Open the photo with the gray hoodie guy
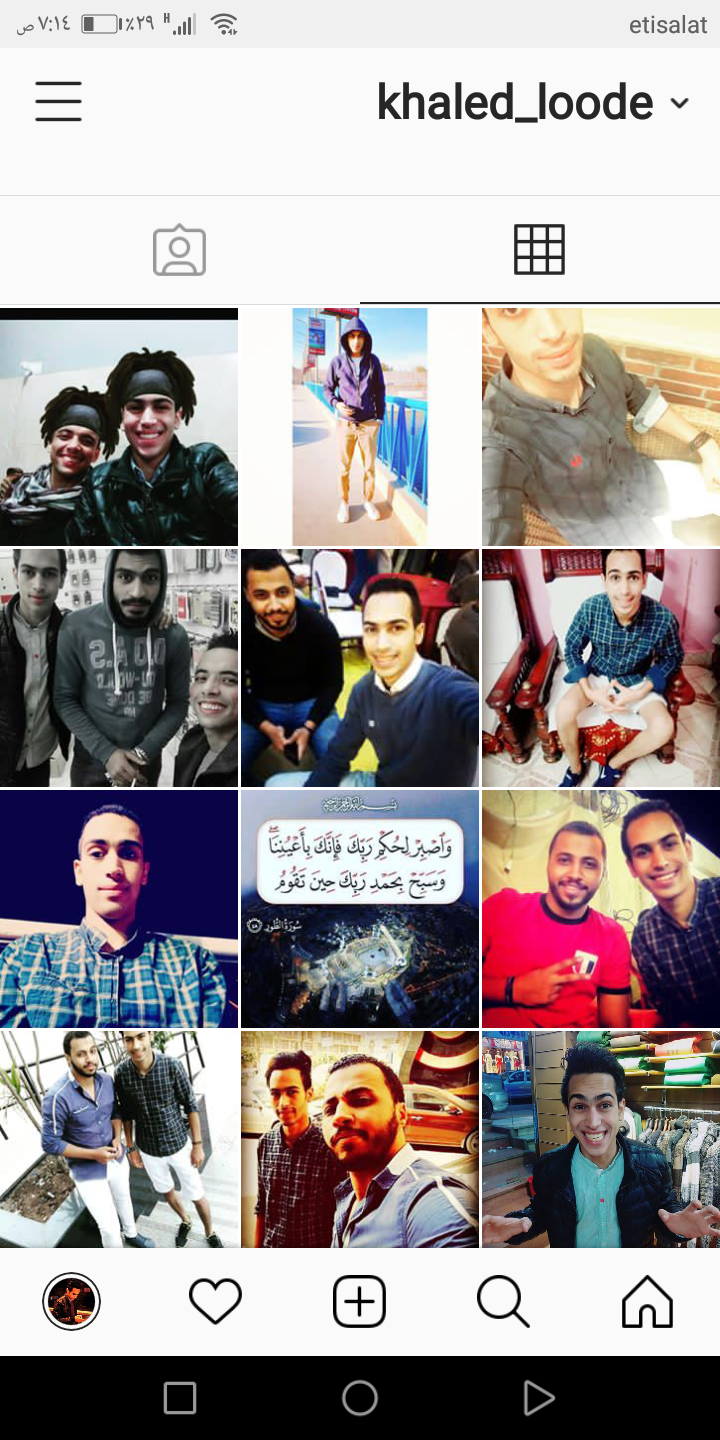Screen dimensions: 720x1440 (119, 668)
